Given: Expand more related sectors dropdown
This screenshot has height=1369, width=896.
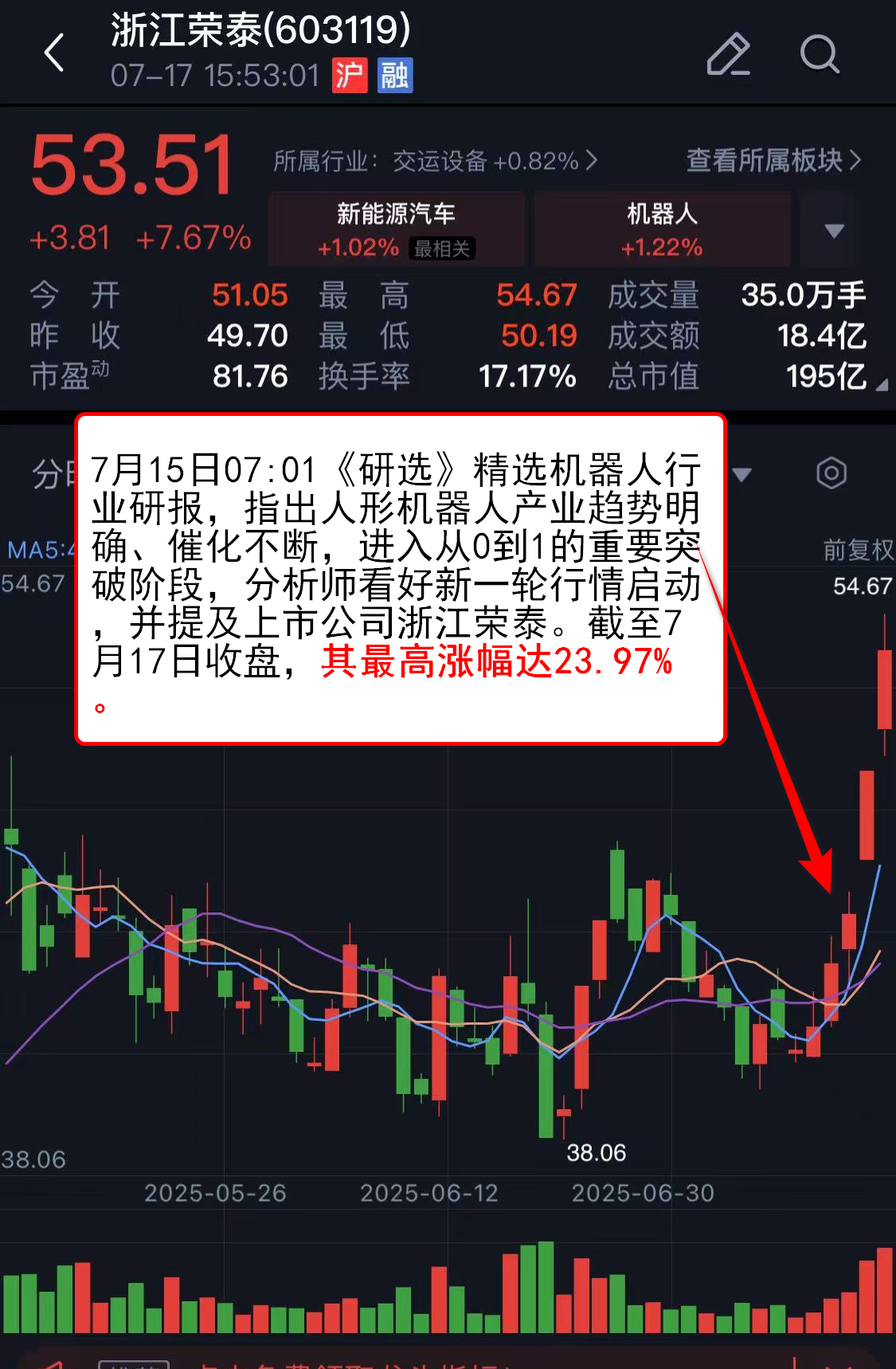Looking at the screenshot, I should coord(834,231).
